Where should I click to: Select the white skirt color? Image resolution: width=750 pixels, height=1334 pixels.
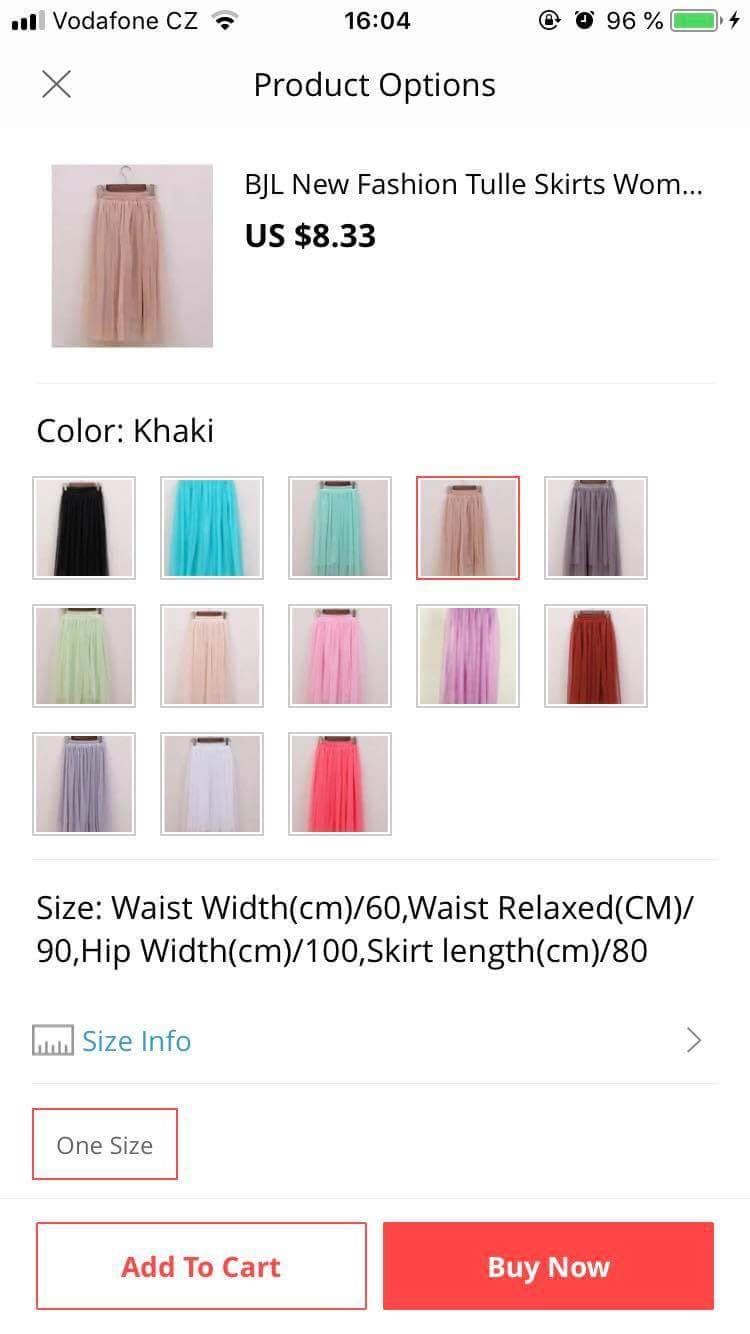point(212,784)
